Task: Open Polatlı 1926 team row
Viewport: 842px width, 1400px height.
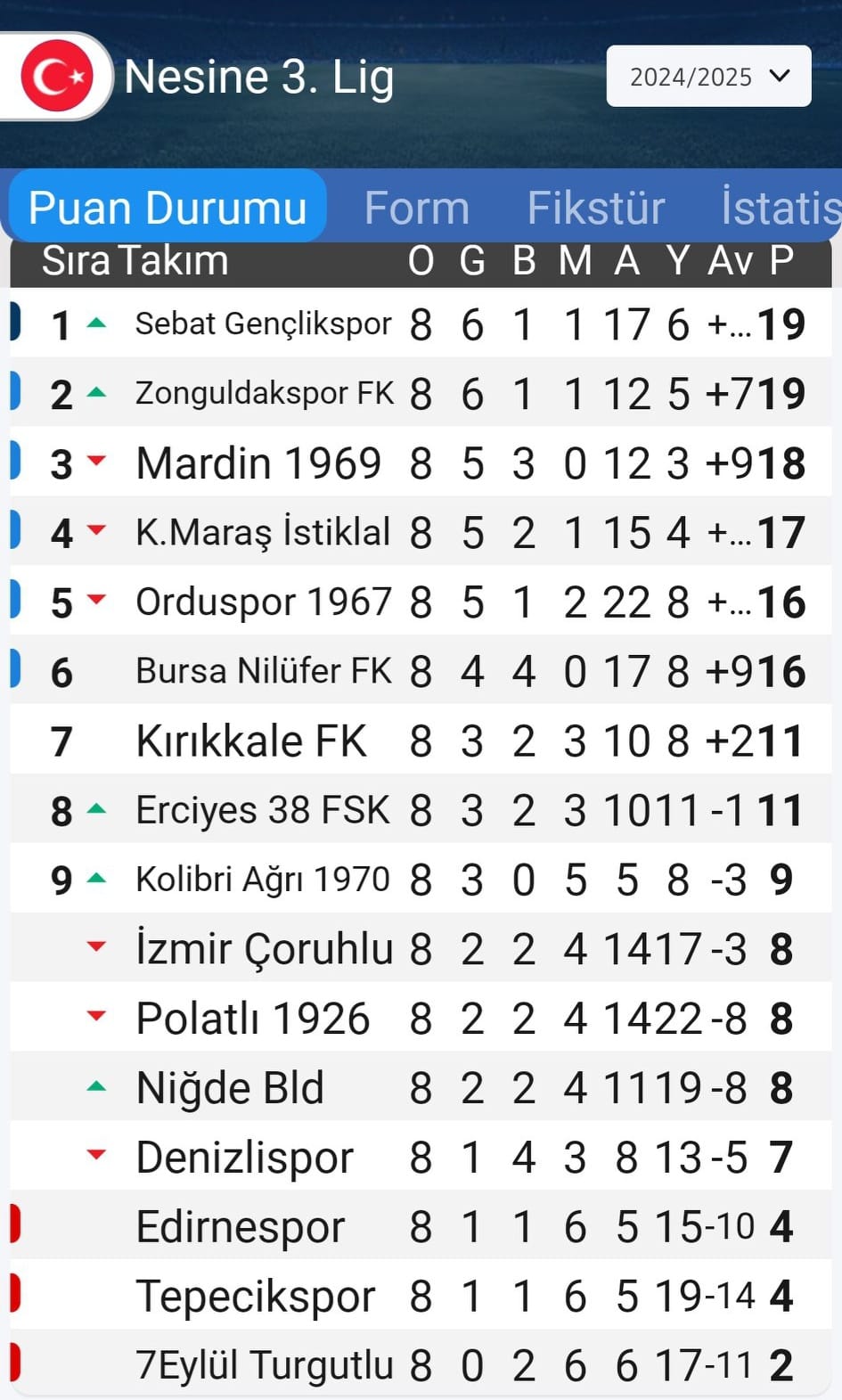Action: click(421, 1019)
